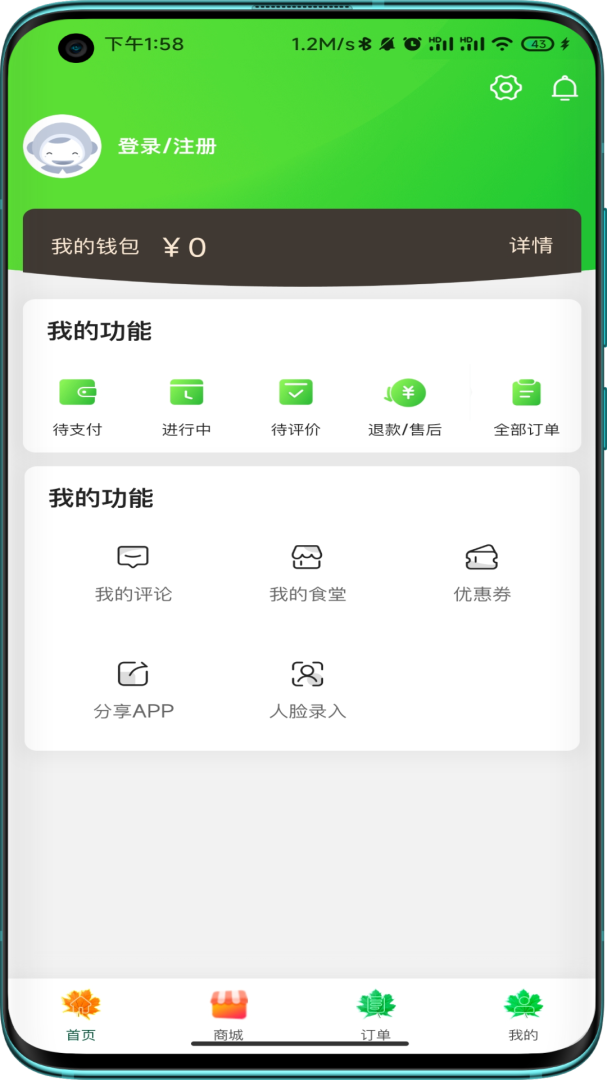Open 我的评论 my comments
This screenshot has height=1080, width=607.
[133, 573]
